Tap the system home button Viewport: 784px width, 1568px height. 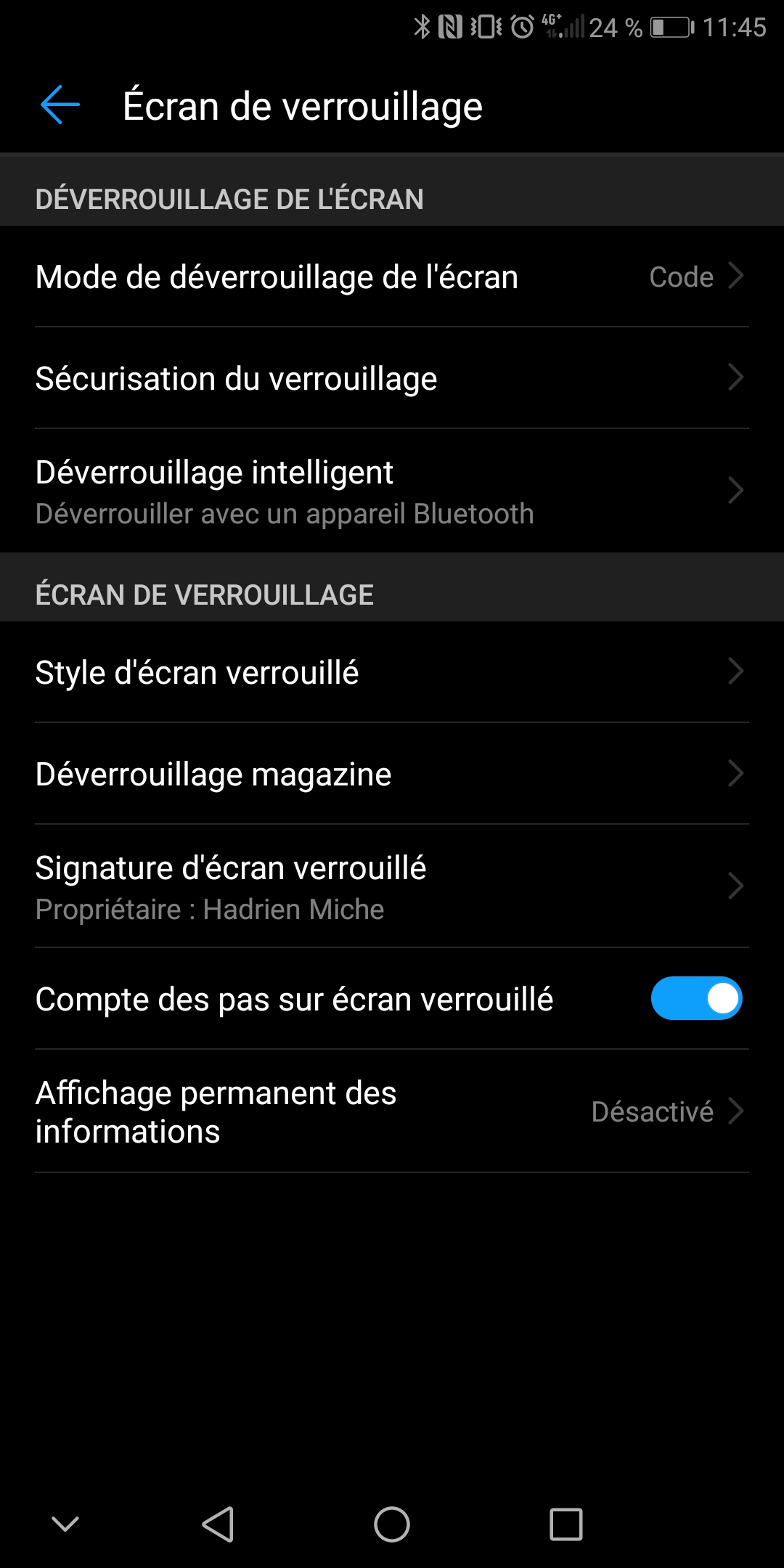pos(392,1524)
